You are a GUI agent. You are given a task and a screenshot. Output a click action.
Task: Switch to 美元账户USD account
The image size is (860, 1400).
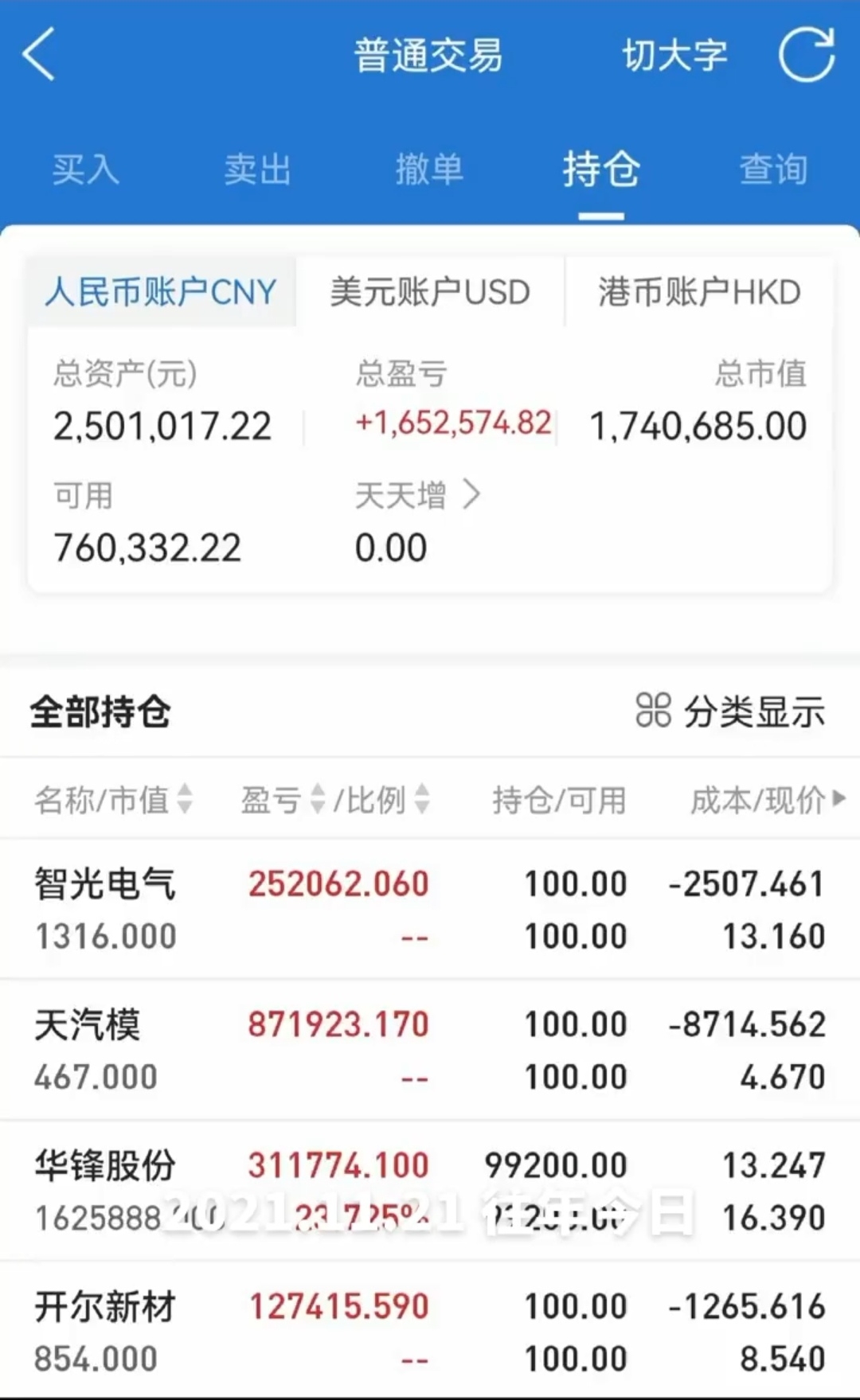tap(430, 292)
